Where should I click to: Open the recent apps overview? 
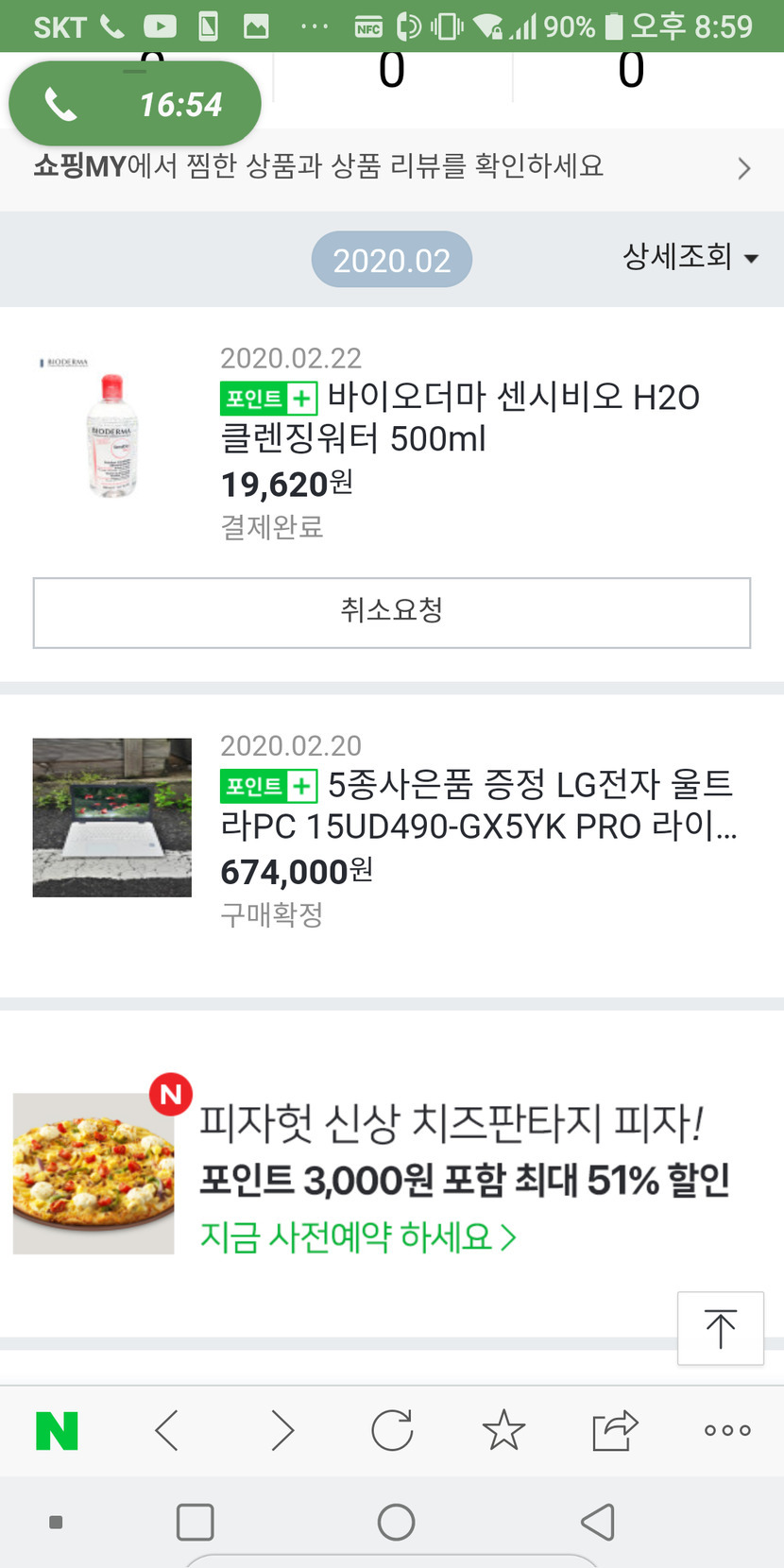click(196, 1523)
